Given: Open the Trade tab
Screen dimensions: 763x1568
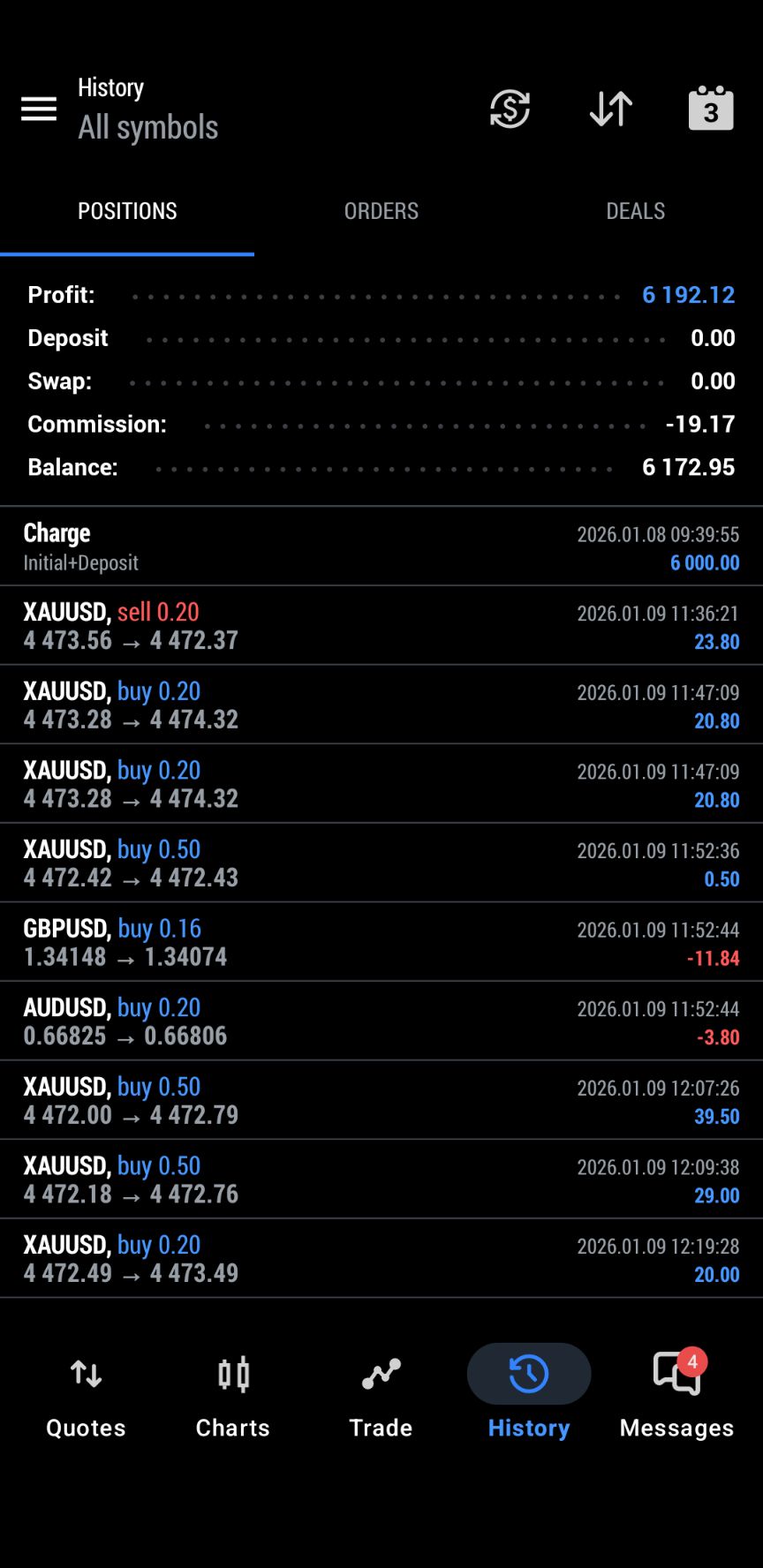Looking at the screenshot, I should pos(381,1393).
